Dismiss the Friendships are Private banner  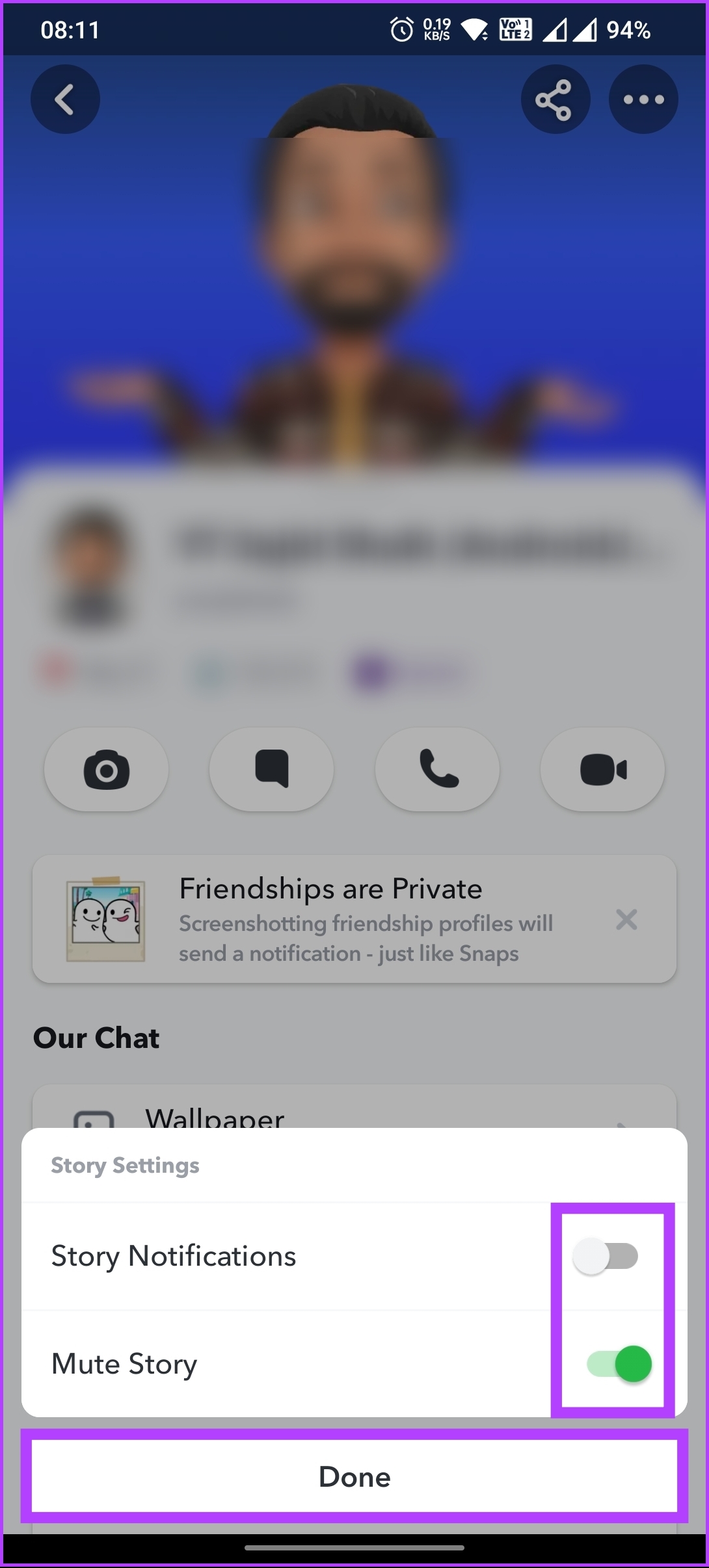point(626,919)
